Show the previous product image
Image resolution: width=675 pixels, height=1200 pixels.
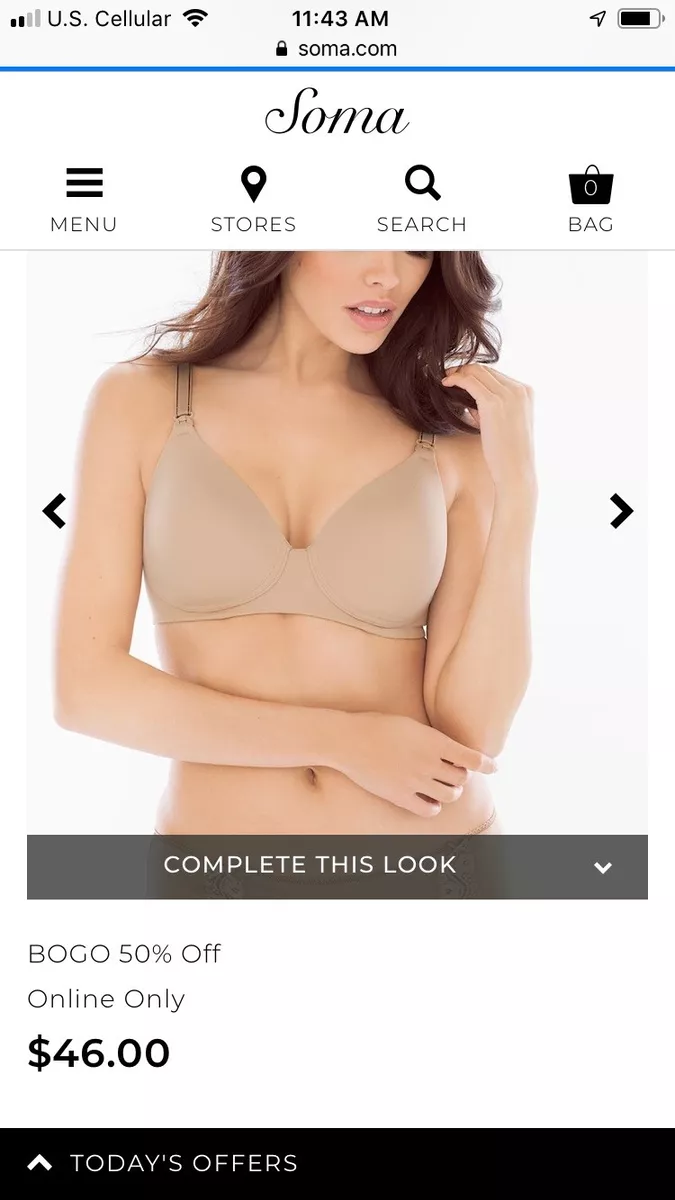click(x=54, y=511)
